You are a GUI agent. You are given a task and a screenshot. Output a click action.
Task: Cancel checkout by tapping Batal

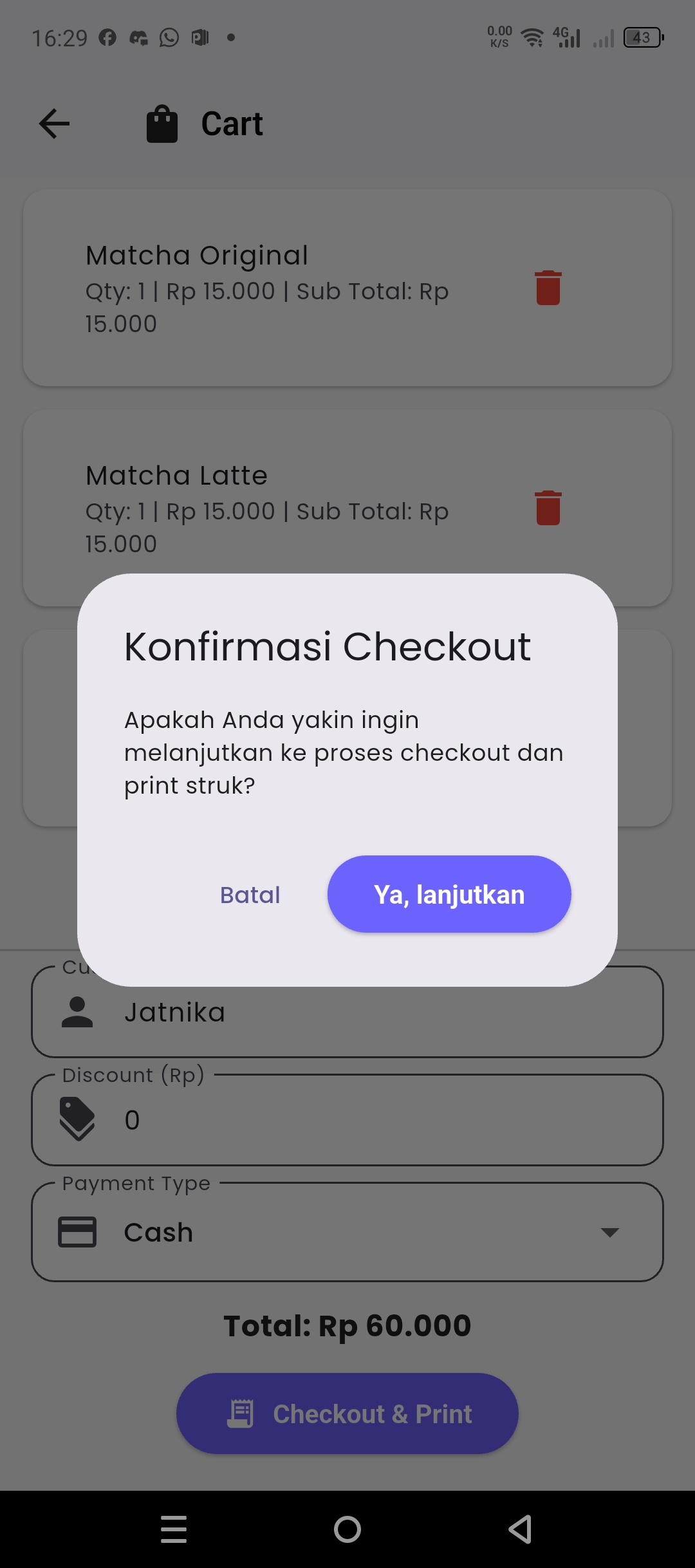coord(250,895)
